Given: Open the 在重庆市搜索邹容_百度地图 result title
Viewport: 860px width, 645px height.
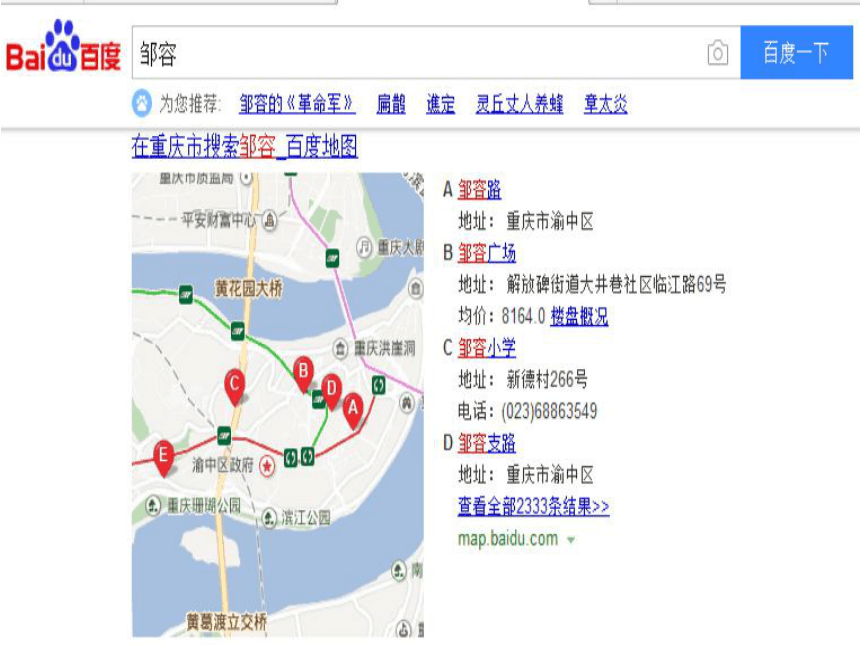Looking at the screenshot, I should point(245,148).
